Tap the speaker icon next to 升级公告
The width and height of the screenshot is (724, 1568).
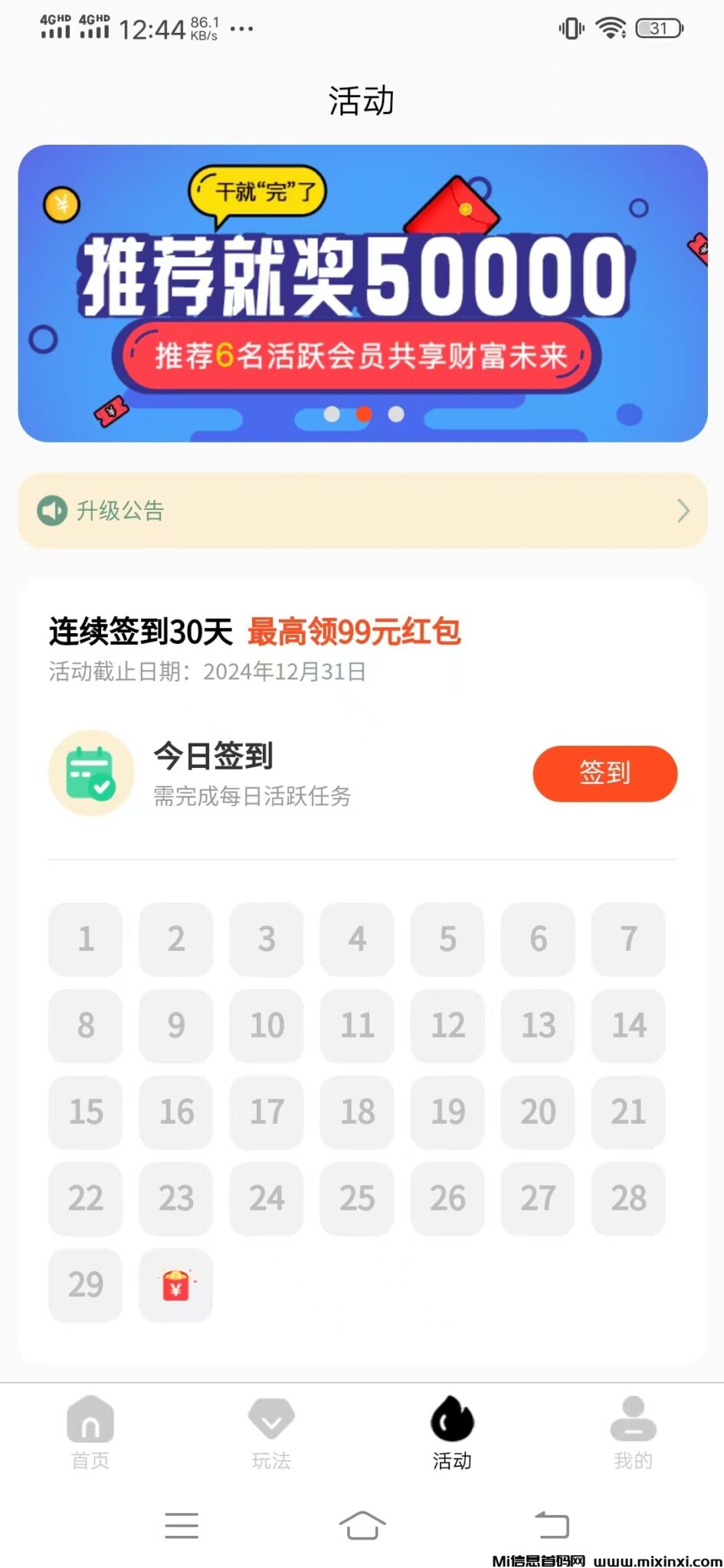51,511
